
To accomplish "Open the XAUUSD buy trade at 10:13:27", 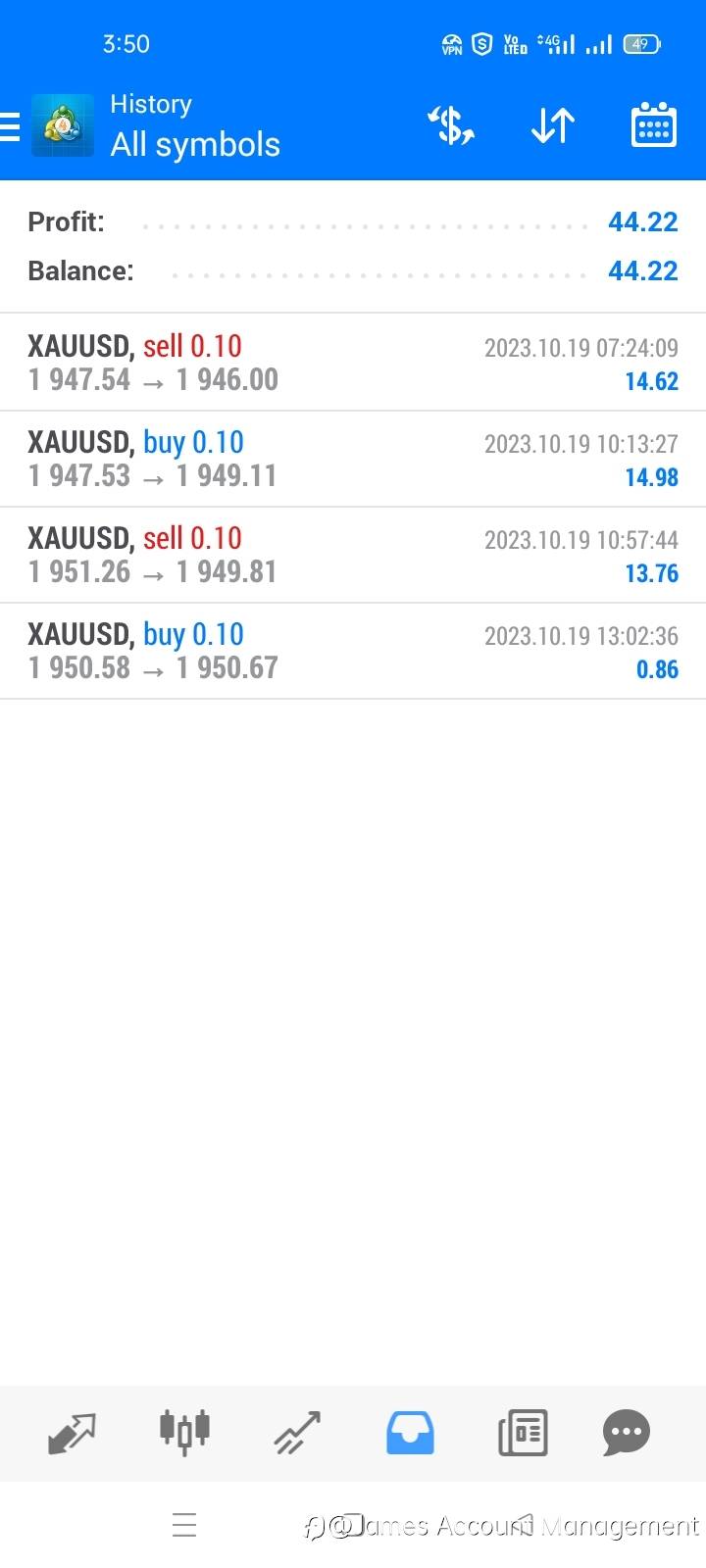I will (x=353, y=459).
